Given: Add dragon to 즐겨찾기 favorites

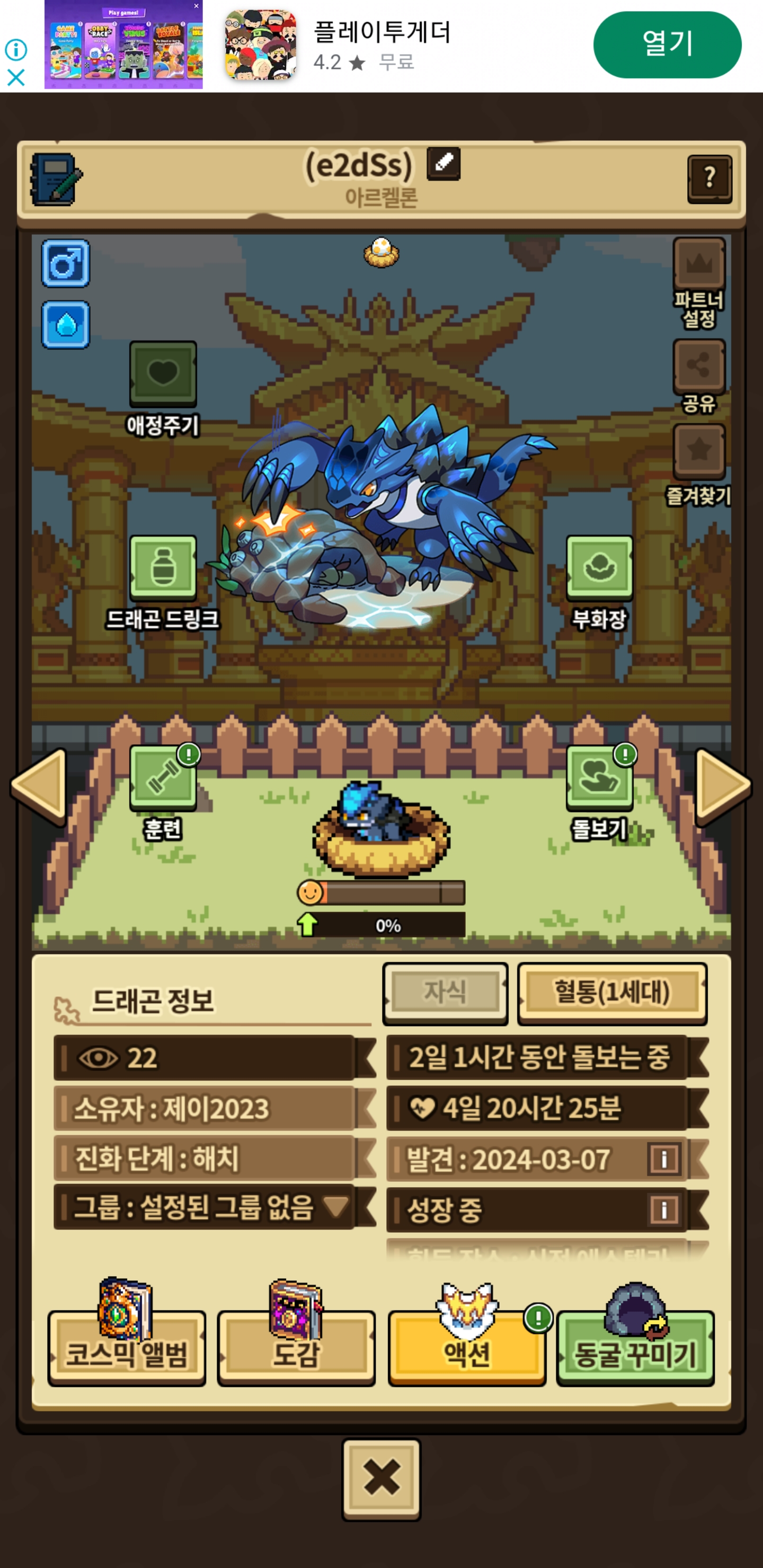Looking at the screenshot, I should click(699, 451).
